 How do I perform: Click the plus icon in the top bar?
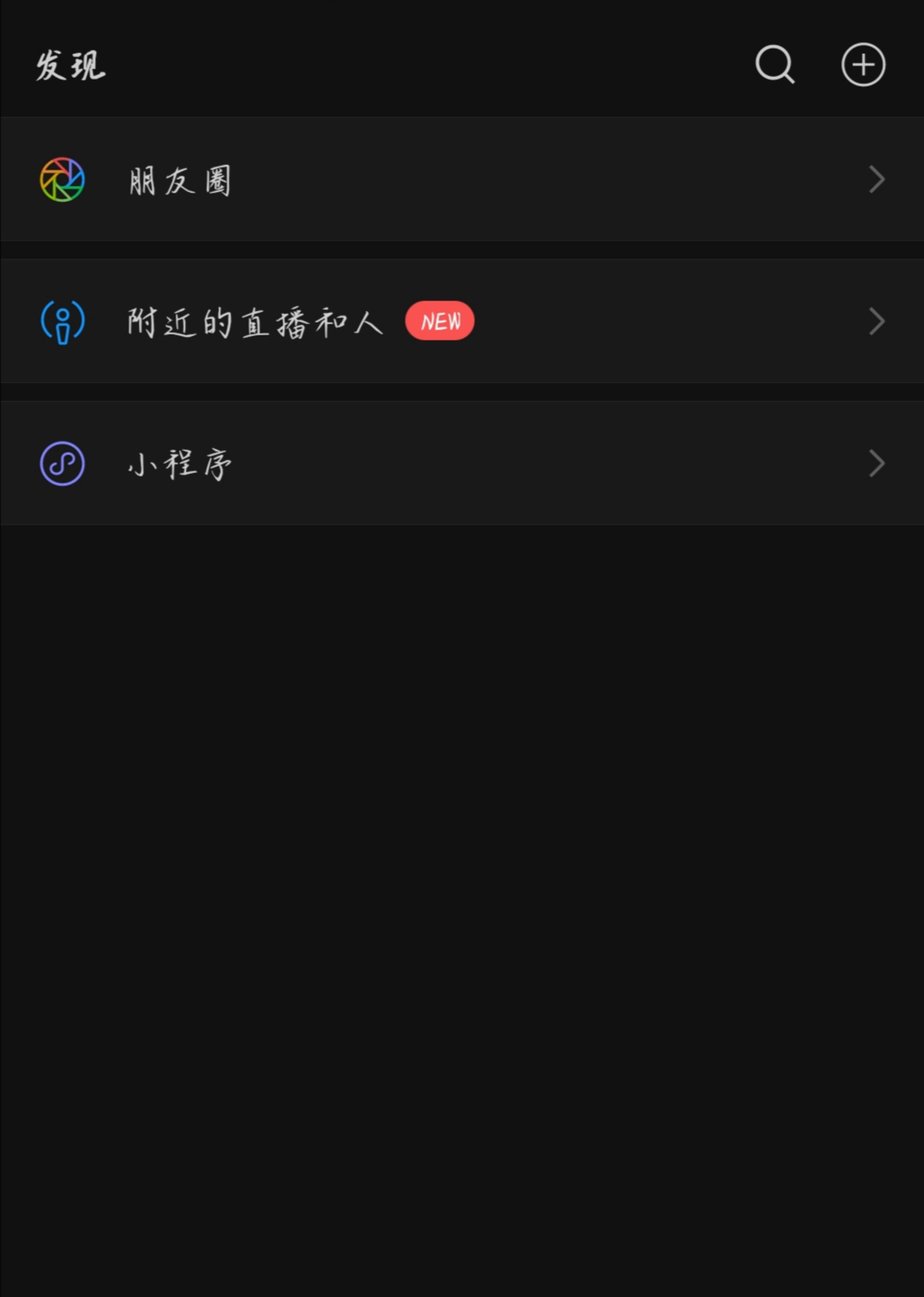pyautogui.click(x=862, y=64)
